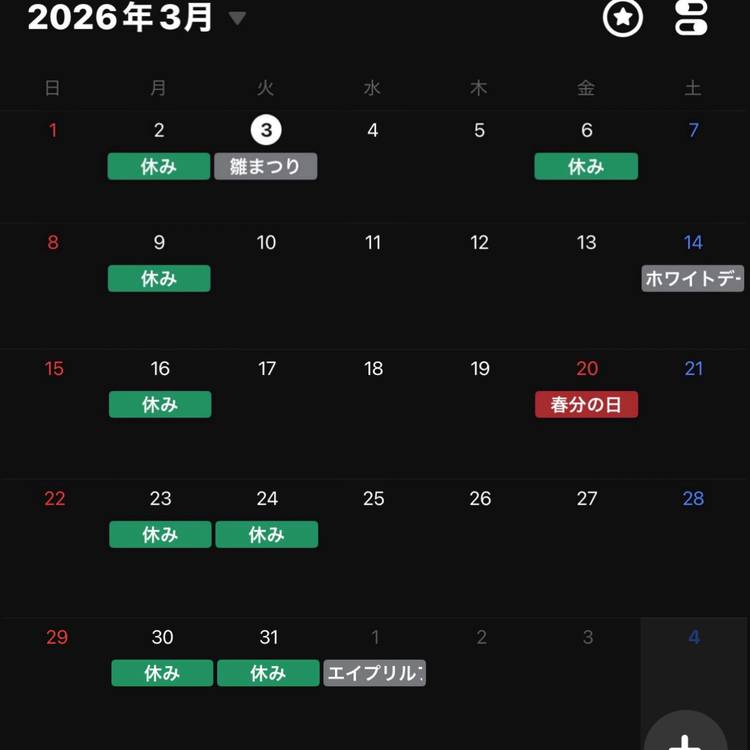Open the 休み event on March 9

[159, 279]
